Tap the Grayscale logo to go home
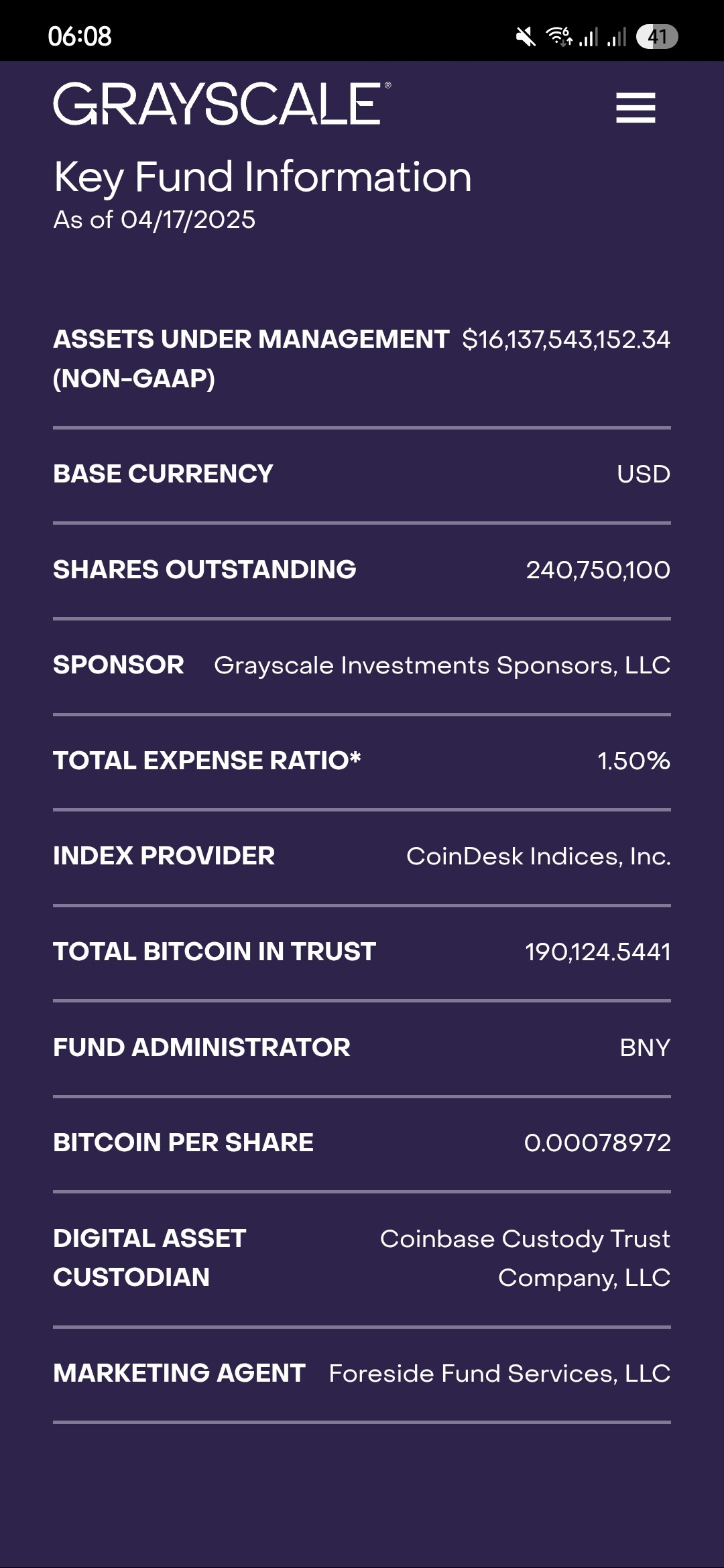The width and height of the screenshot is (724, 1568). coord(222,104)
